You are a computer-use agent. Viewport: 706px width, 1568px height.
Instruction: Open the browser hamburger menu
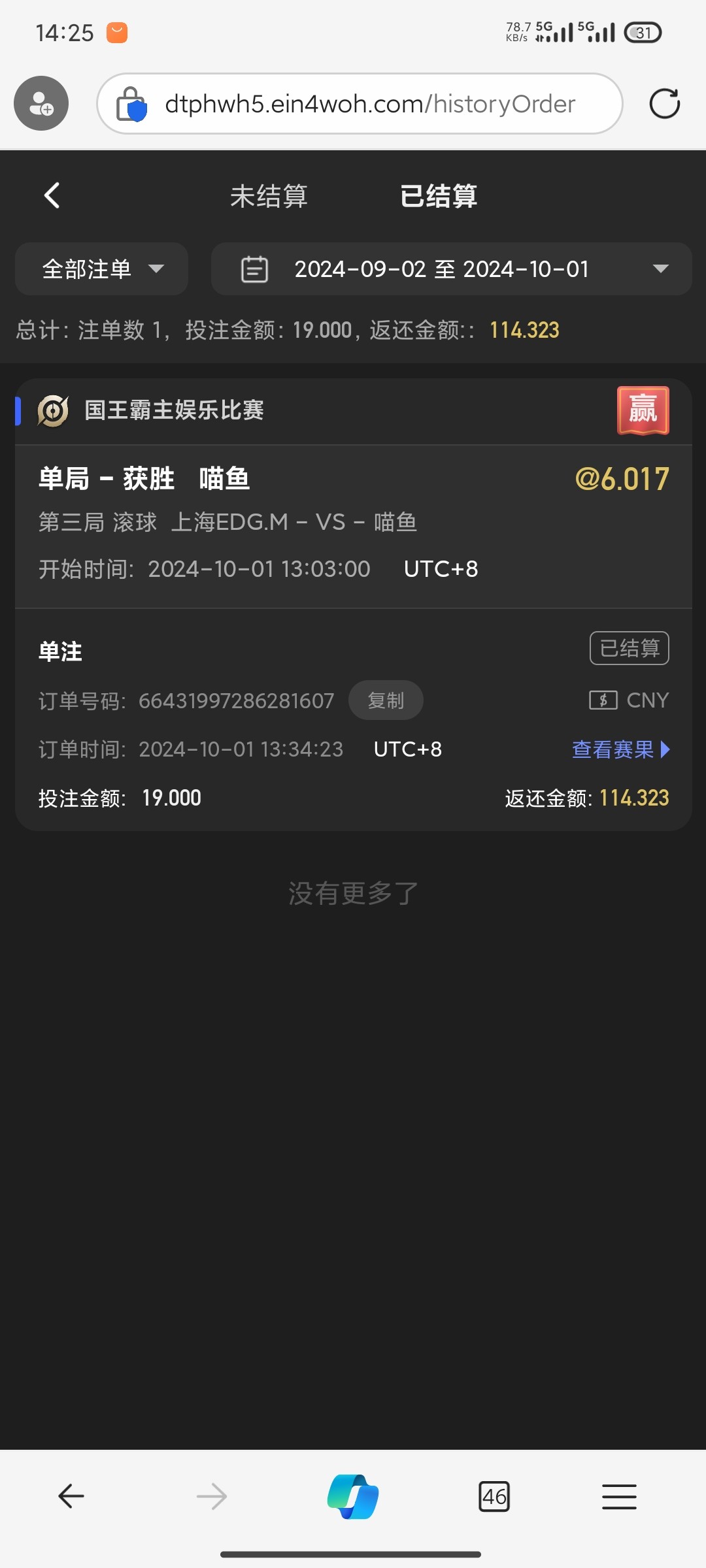tap(619, 1496)
